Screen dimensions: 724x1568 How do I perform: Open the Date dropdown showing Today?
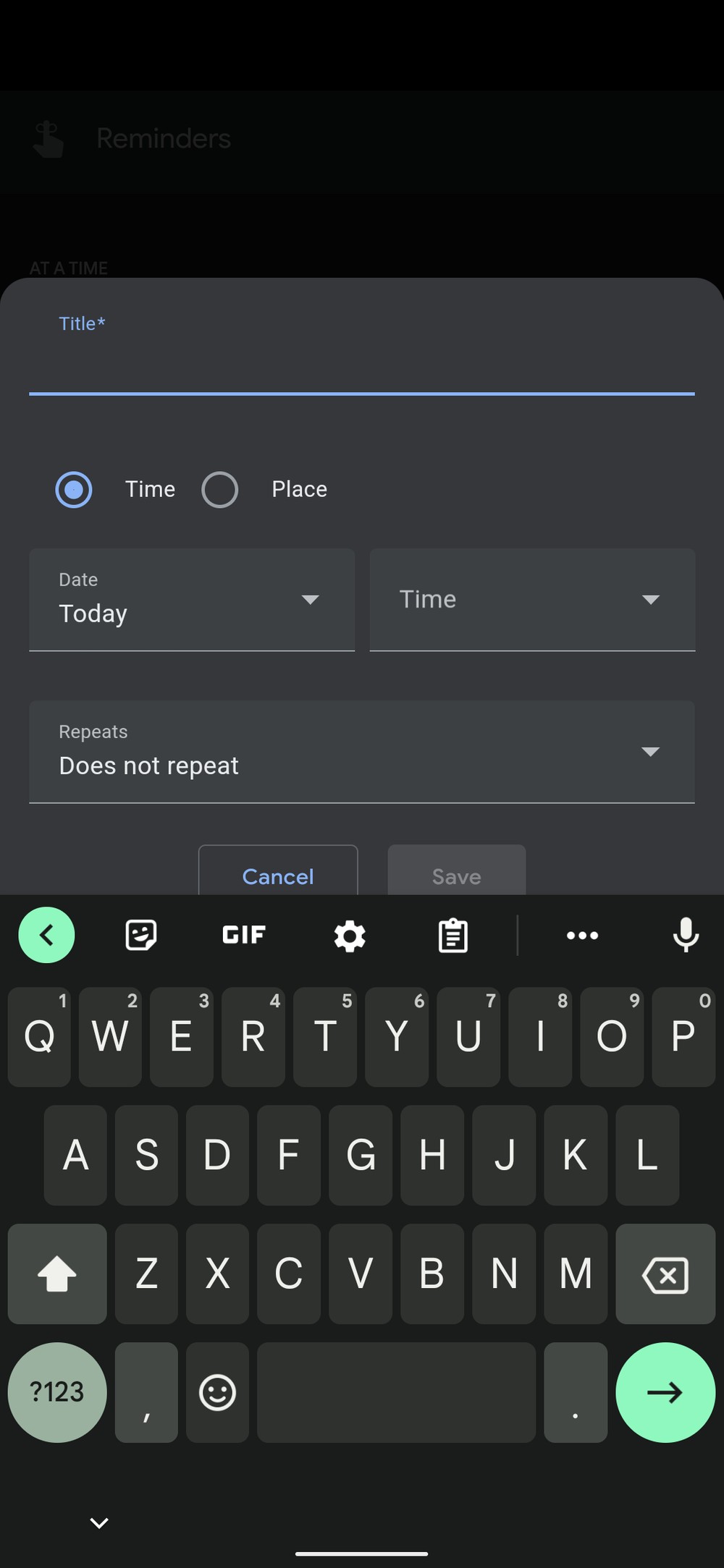[192, 600]
